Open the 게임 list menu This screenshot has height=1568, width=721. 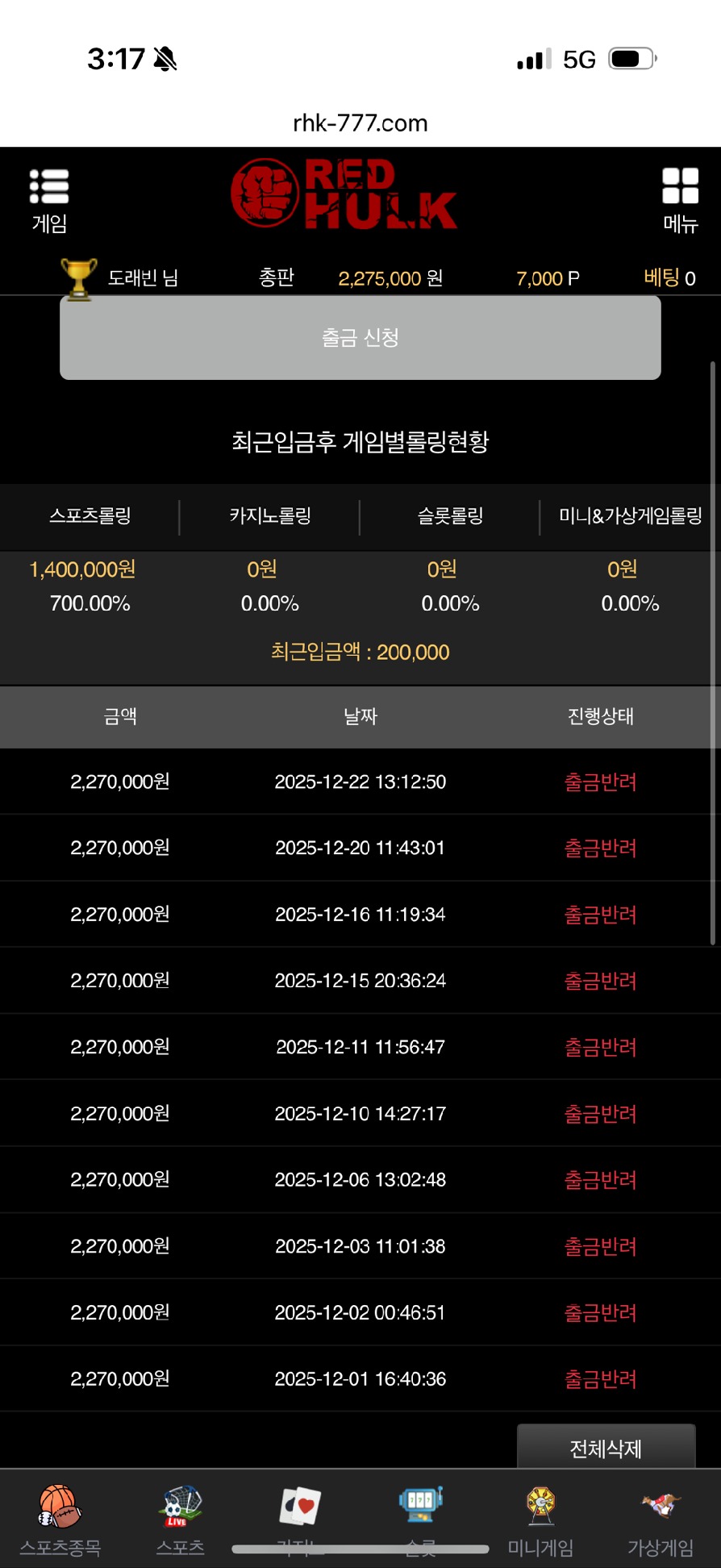pos(48,200)
